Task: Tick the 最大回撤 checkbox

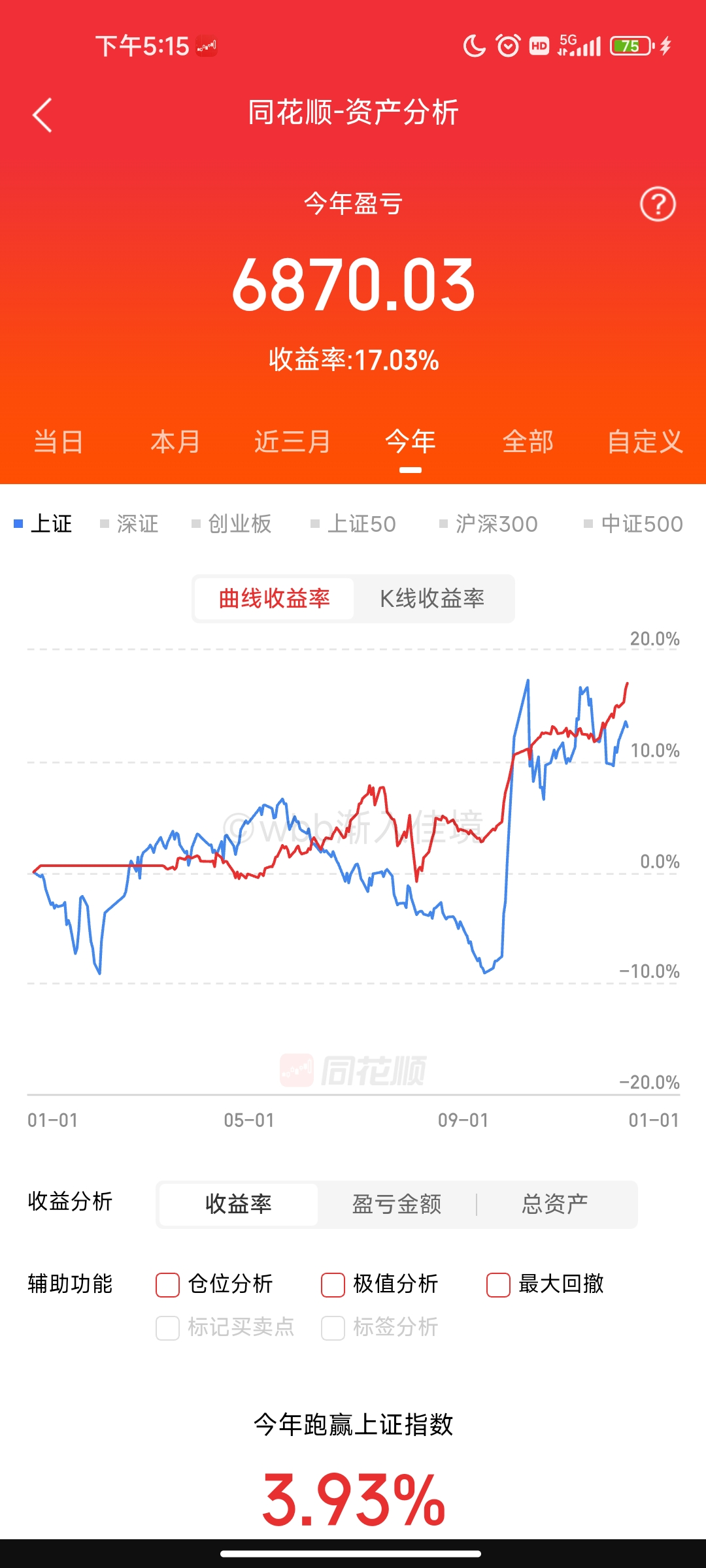Action: tap(498, 1284)
